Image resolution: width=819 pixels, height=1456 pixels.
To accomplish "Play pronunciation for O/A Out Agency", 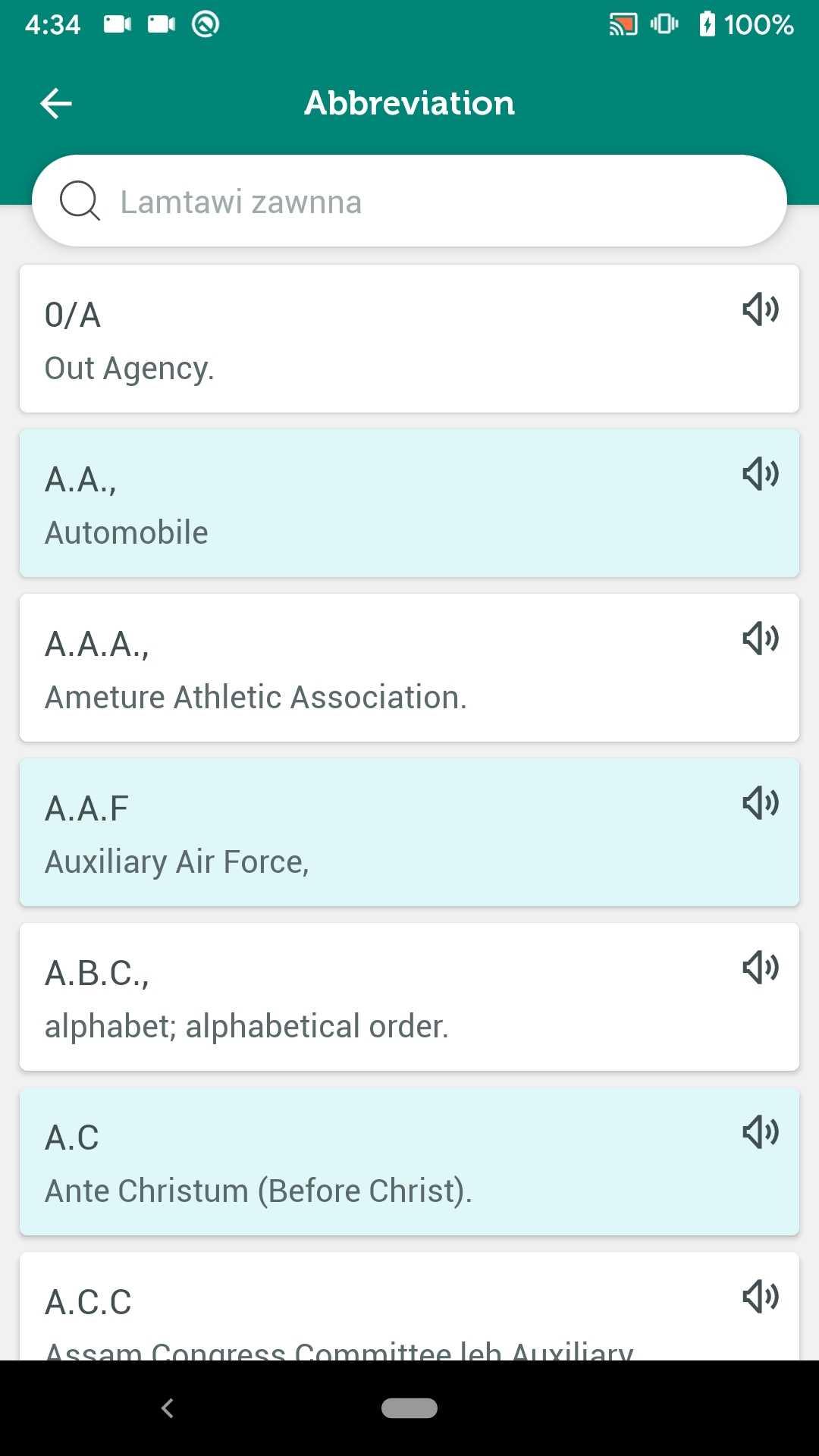I will coord(760,309).
